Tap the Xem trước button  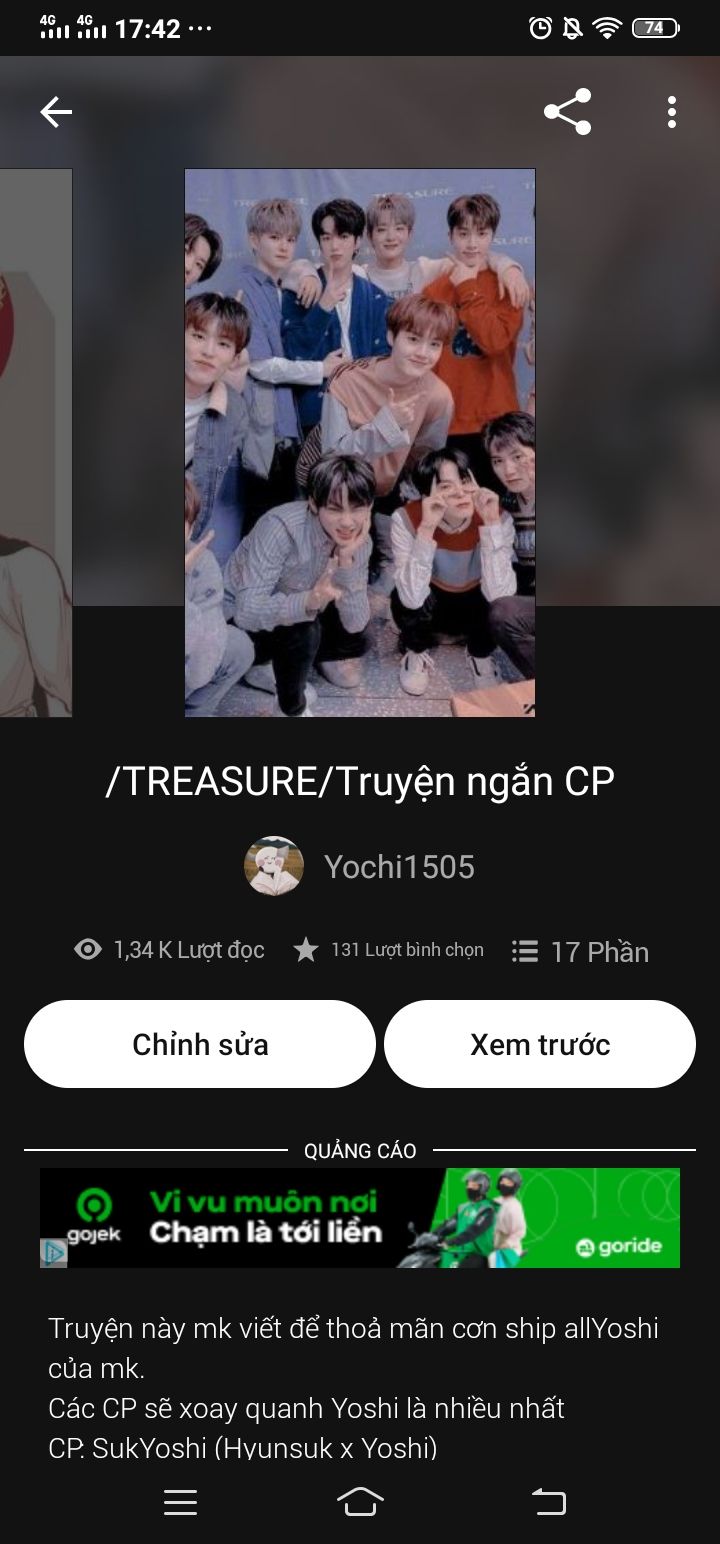[540, 1044]
